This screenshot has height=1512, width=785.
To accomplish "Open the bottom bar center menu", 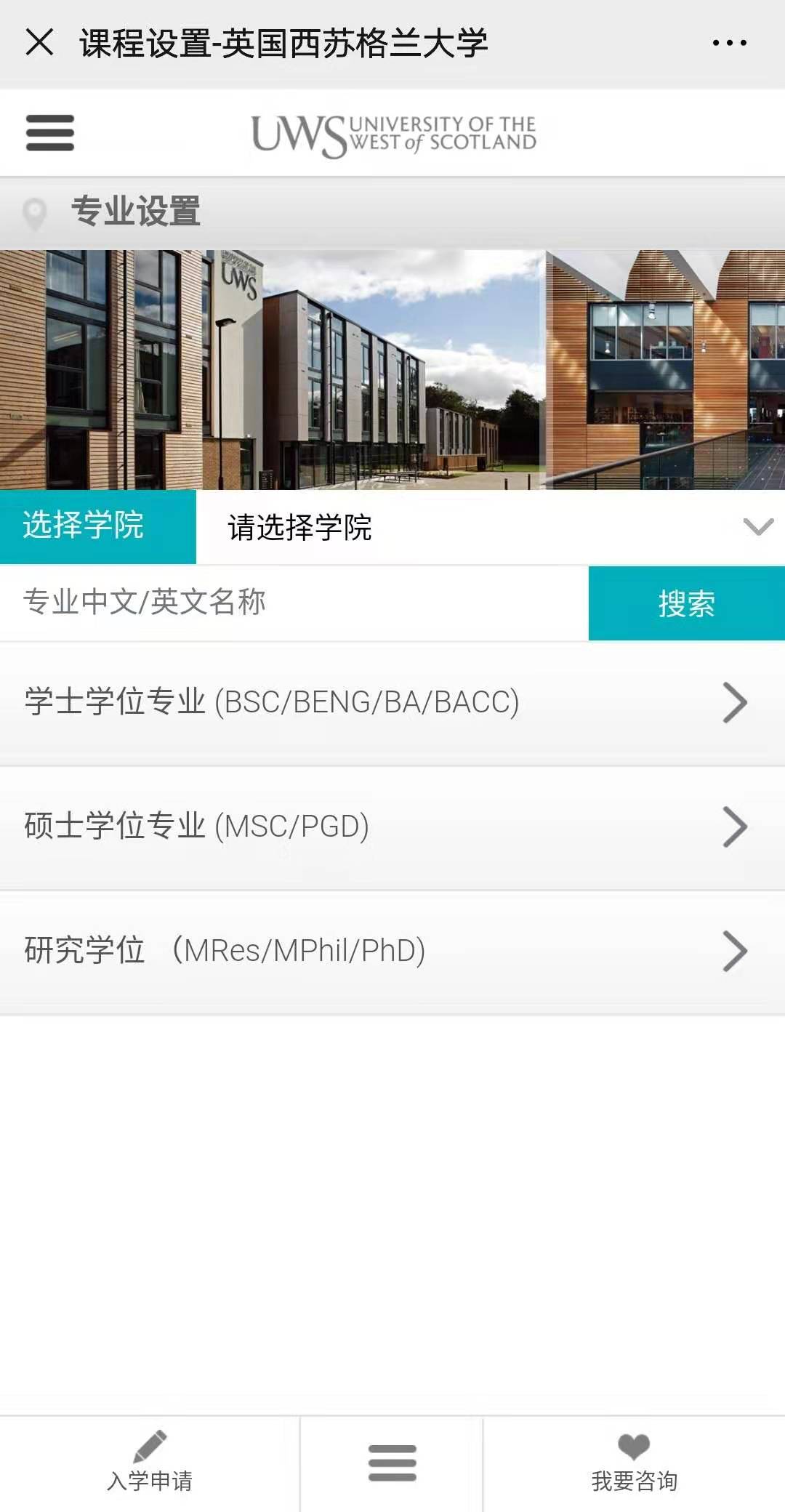I will (392, 1463).
